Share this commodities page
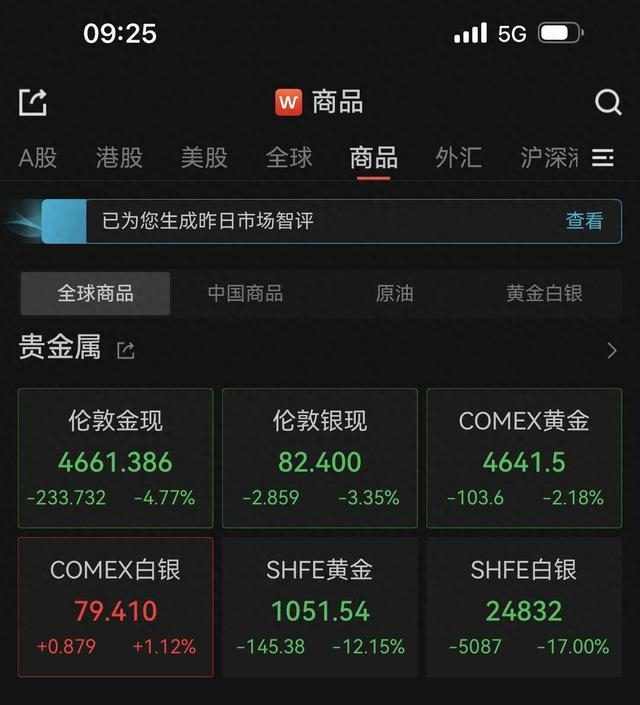Image resolution: width=640 pixels, height=705 pixels. click(x=33, y=101)
